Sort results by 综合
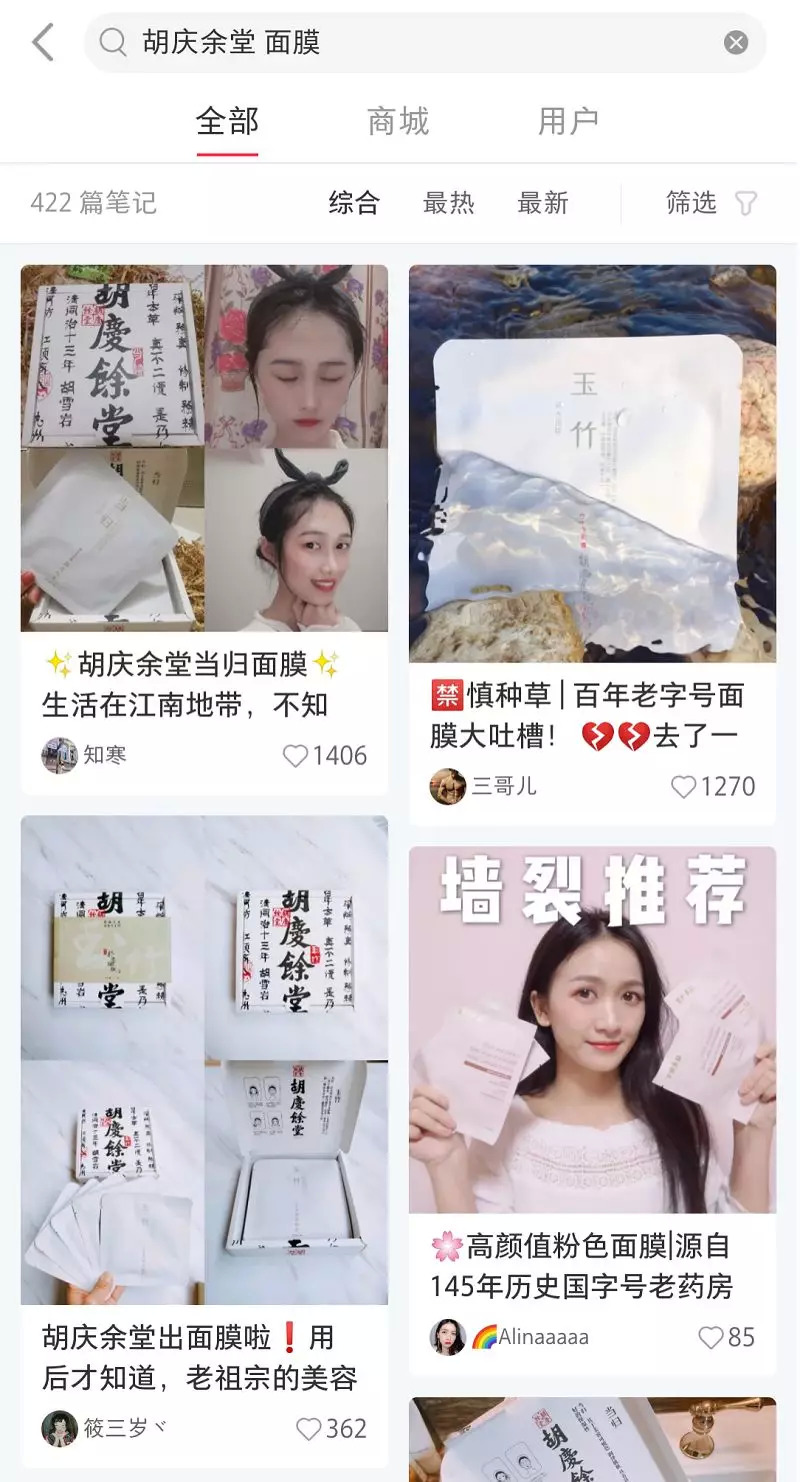800x1482 pixels. click(x=354, y=204)
